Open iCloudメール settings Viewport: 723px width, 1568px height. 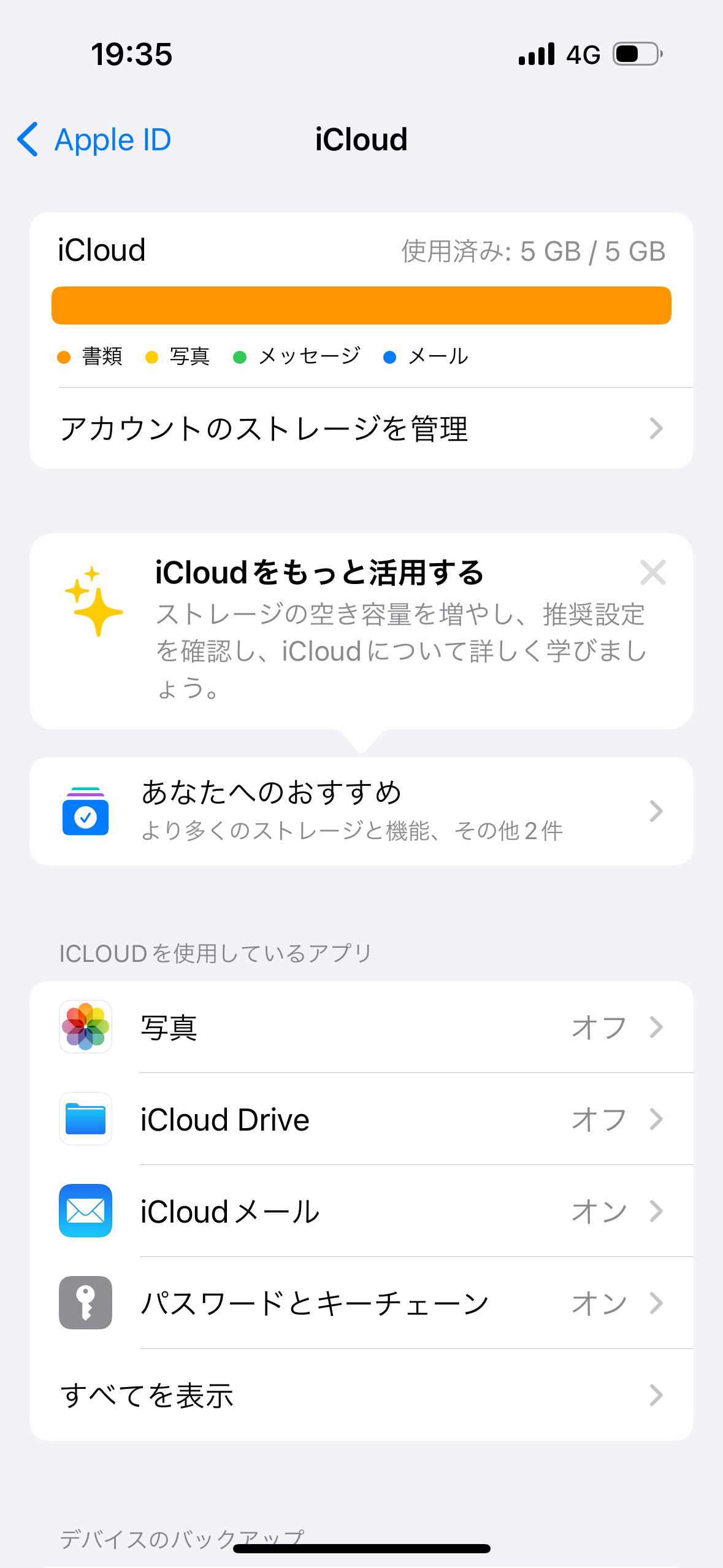[361, 1211]
